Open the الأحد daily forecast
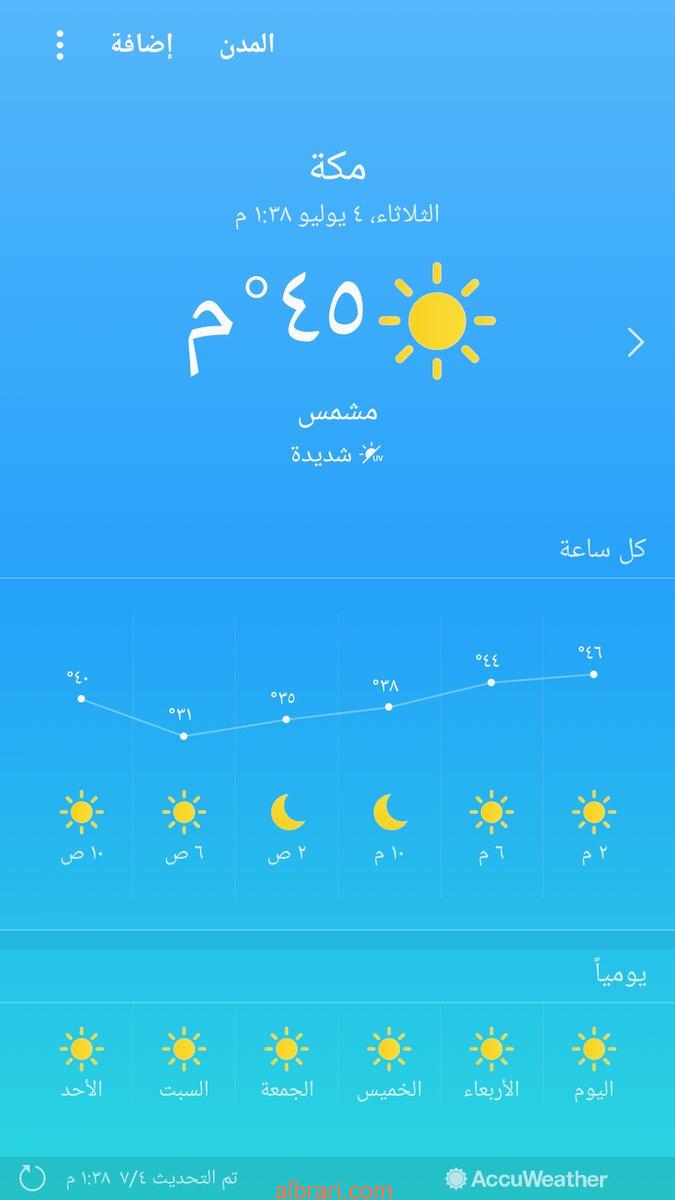Image resolution: width=675 pixels, height=1200 pixels. click(82, 1063)
